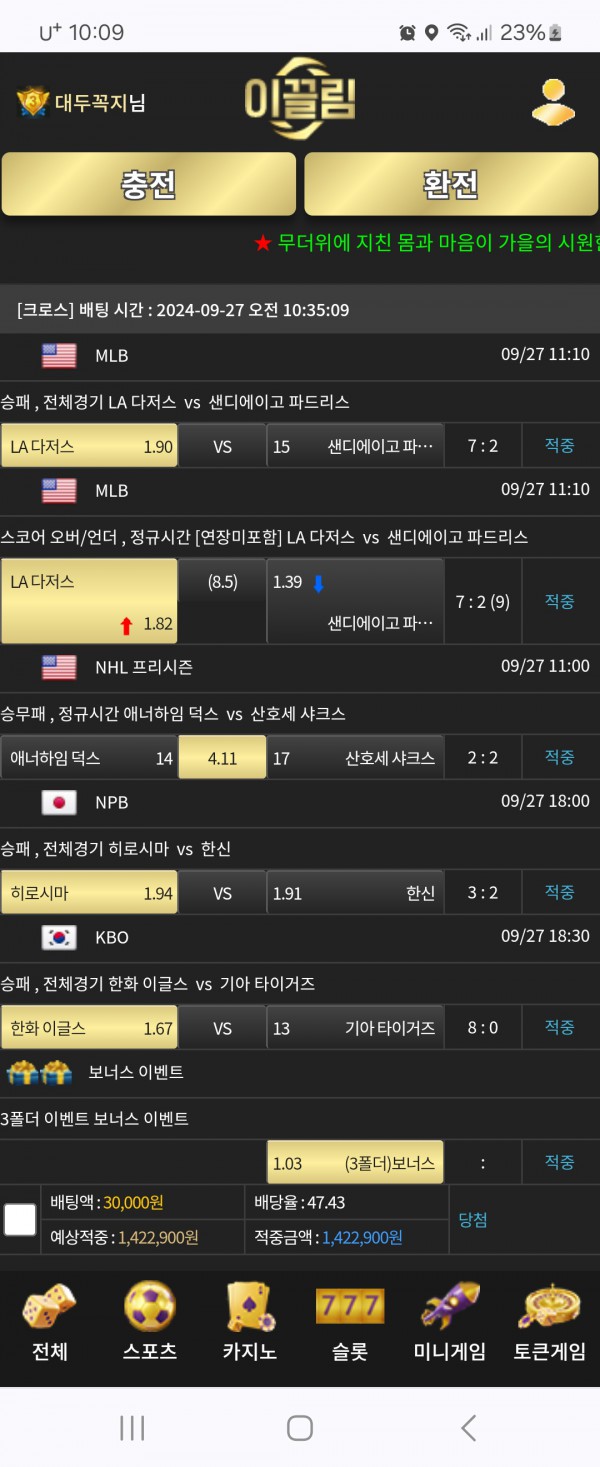Open the profile icon at top right
The image size is (600, 1467).
click(x=552, y=102)
